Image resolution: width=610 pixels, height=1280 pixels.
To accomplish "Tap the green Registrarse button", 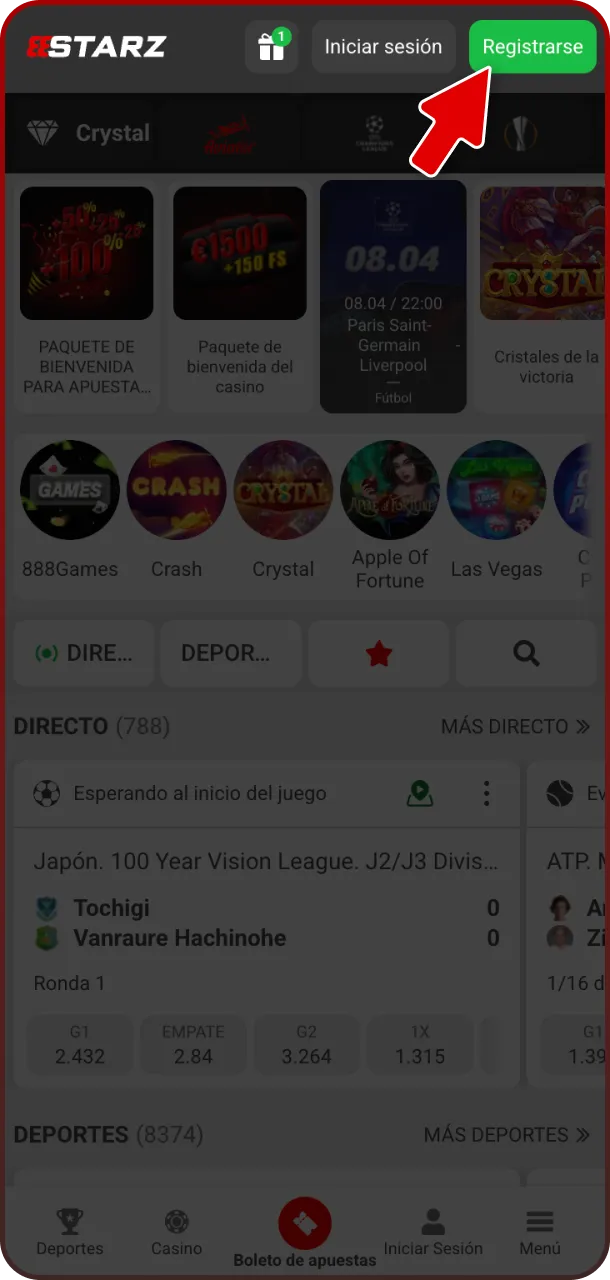I will [532, 47].
